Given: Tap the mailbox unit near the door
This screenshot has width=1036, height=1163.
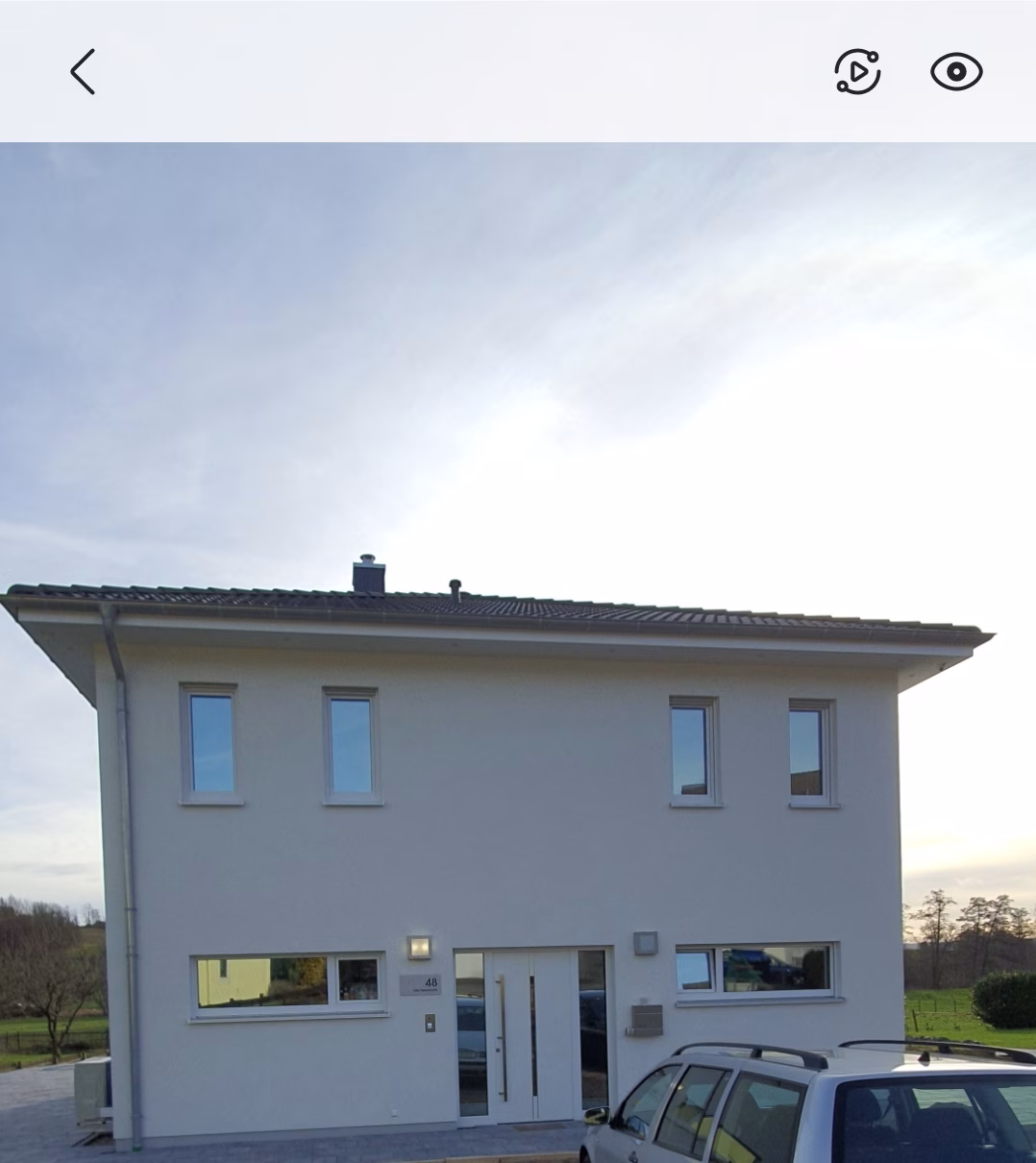Looking at the screenshot, I should 647,1019.
